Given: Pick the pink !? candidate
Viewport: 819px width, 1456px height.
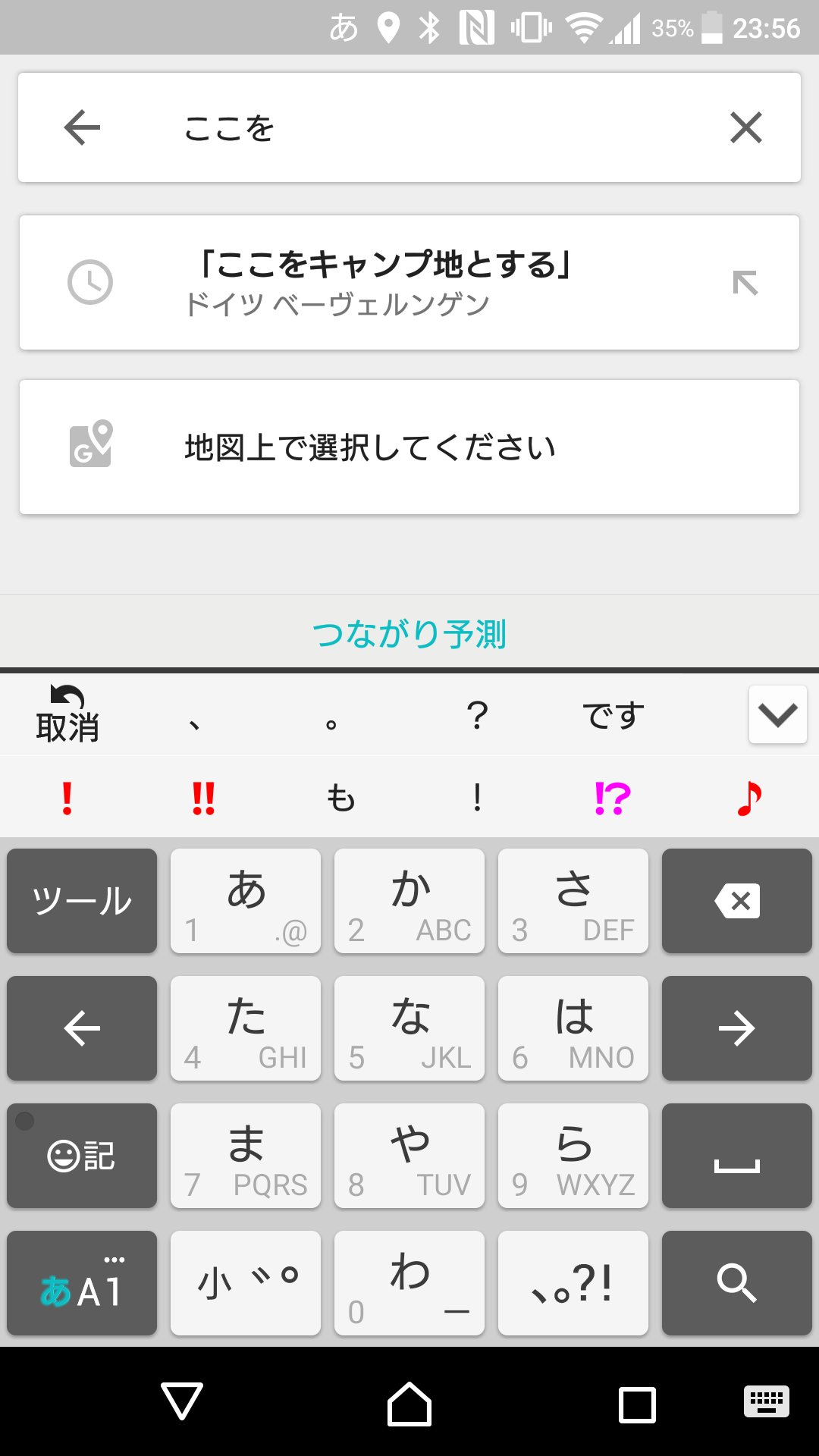Looking at the screenshot, I should tap(613, 798).
